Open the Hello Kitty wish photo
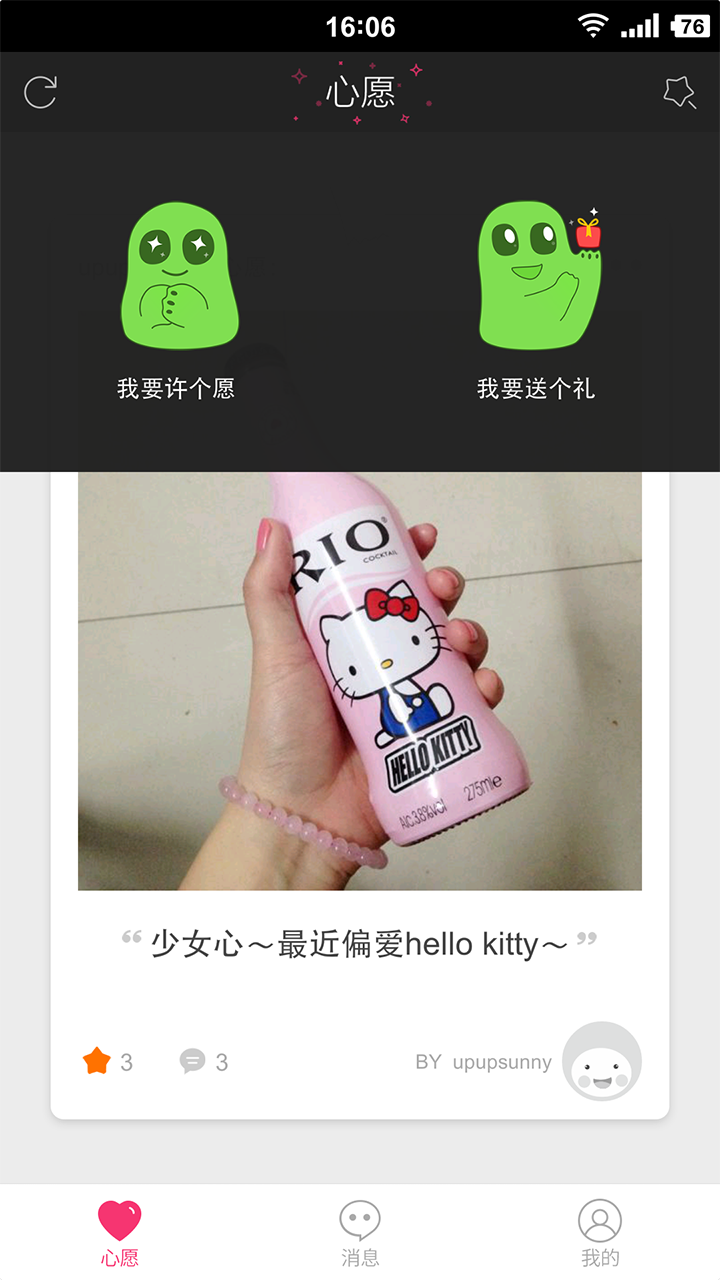Viewport: 720px width, 1280px height. [x=360, y=680]
